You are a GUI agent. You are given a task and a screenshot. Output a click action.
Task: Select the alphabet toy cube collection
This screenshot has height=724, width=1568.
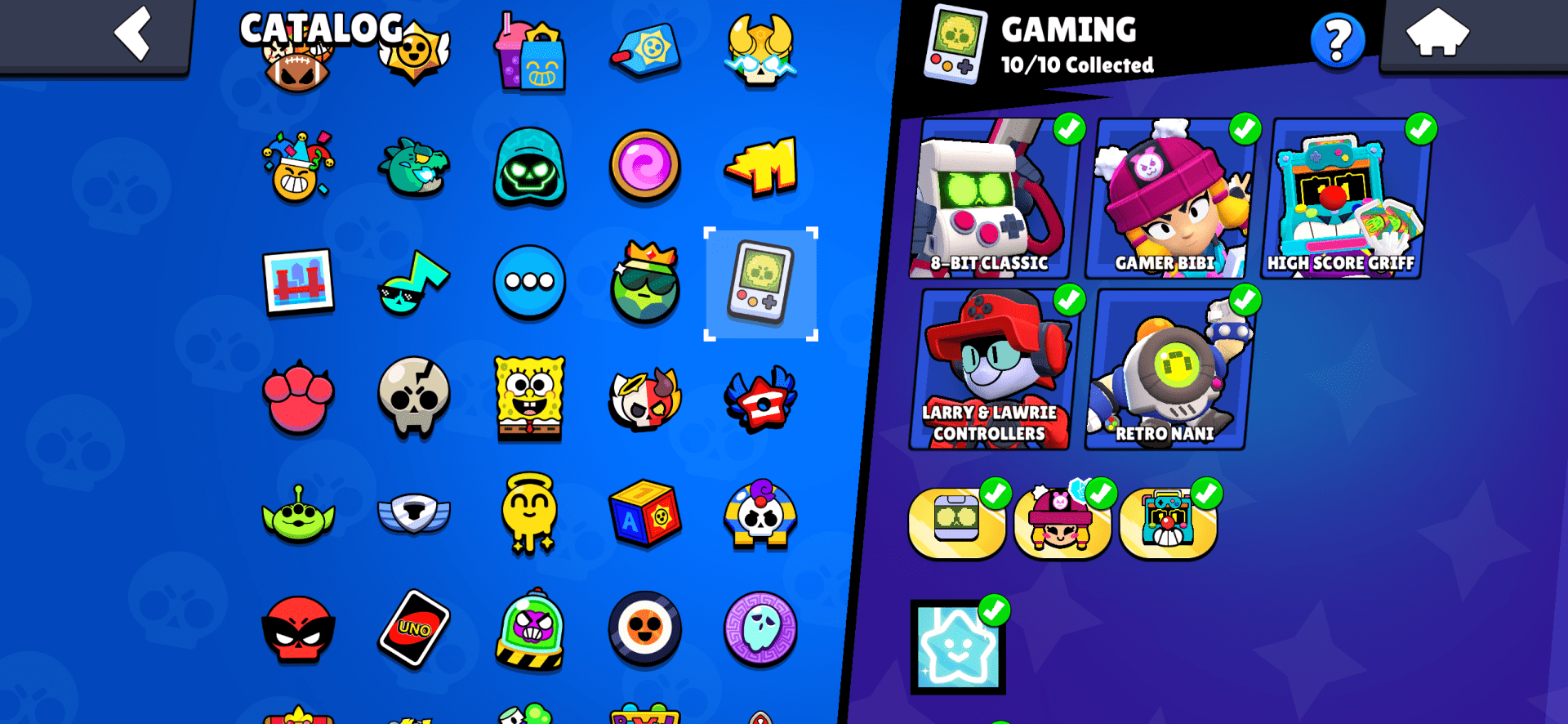coord(644,514)
